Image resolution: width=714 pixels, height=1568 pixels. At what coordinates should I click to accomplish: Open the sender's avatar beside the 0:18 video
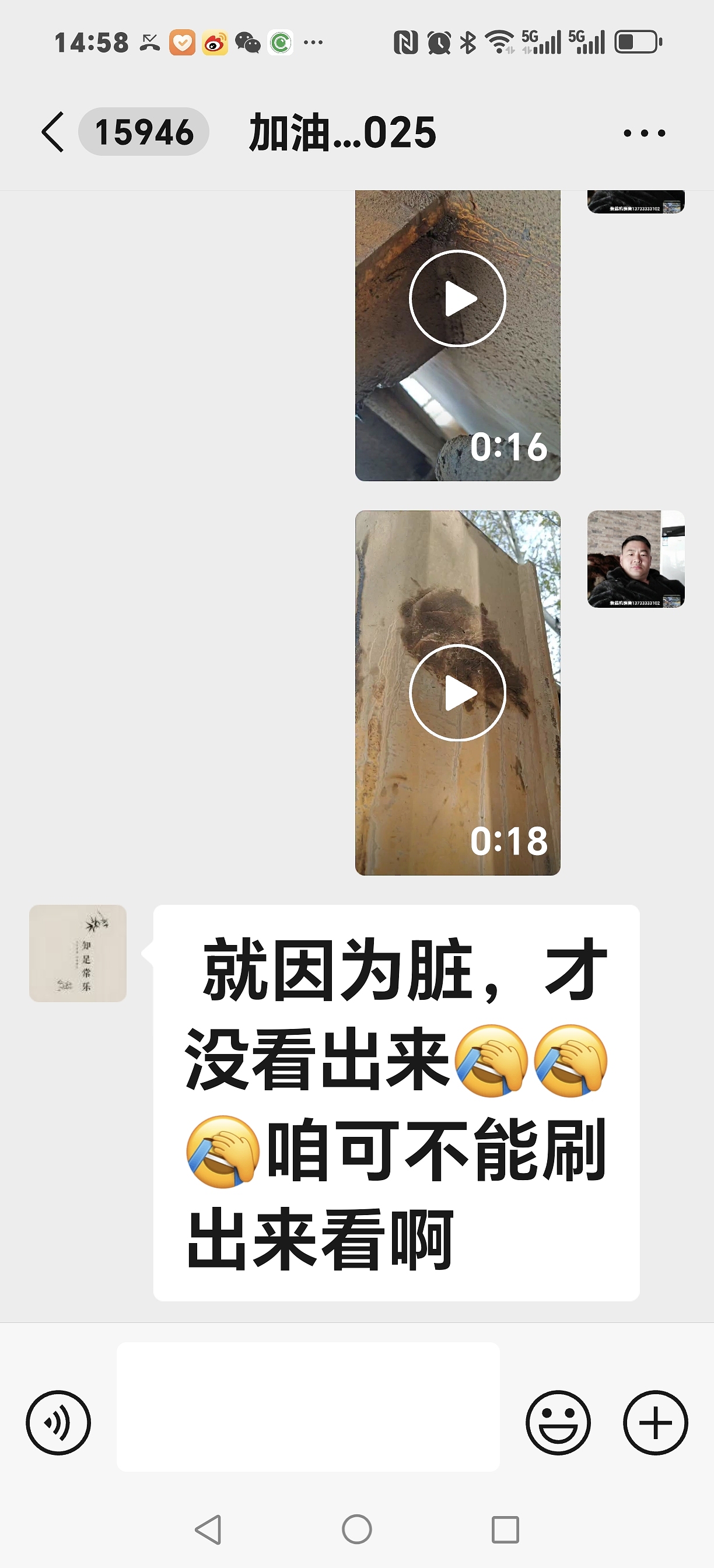tap(635, 559)
